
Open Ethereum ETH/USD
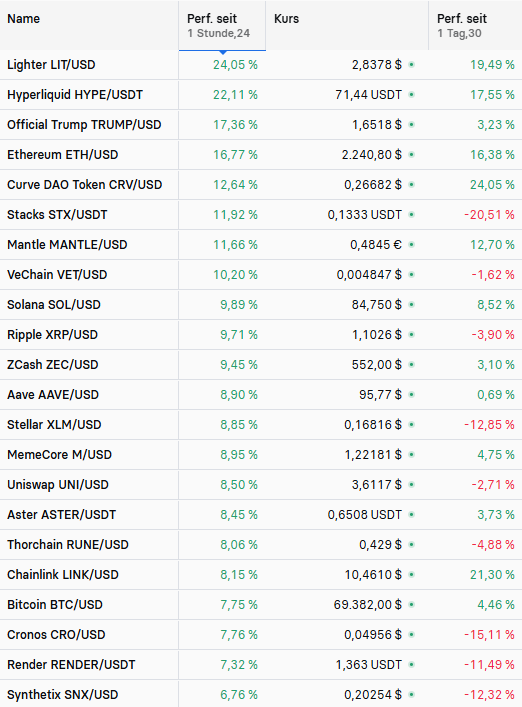point(63,155)
